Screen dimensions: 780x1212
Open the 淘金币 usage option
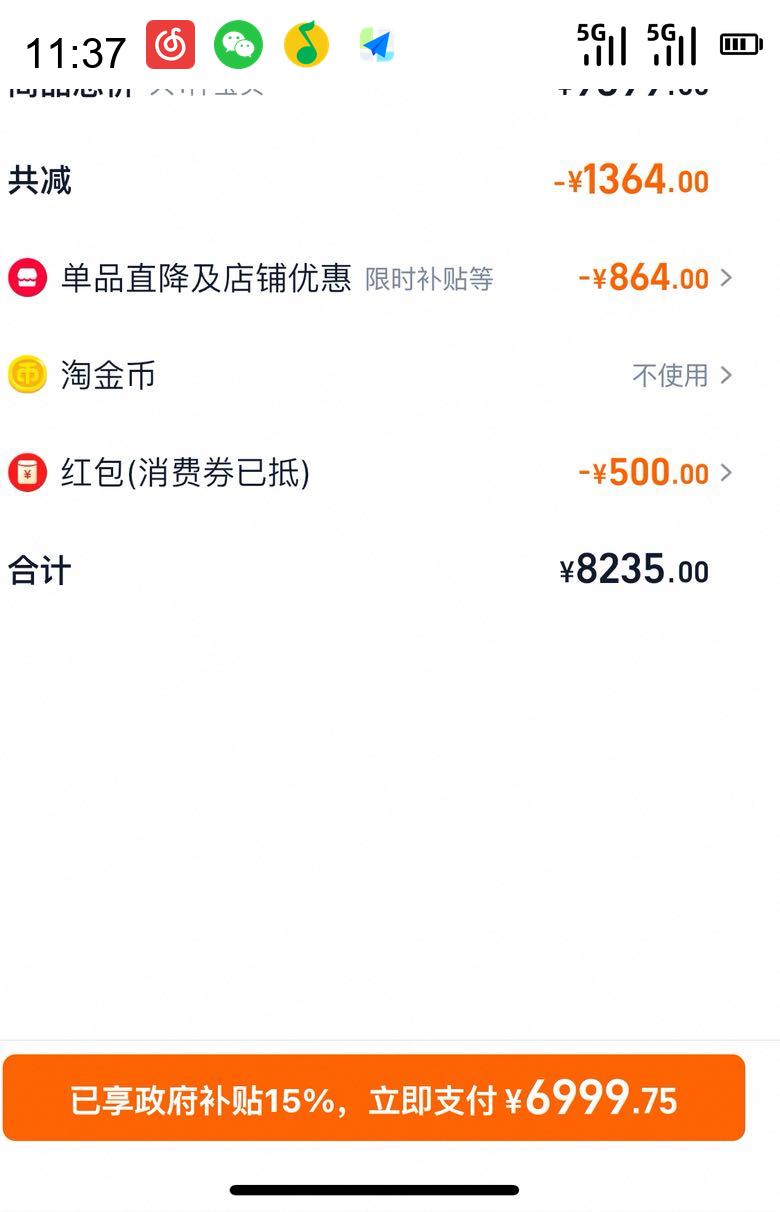pos(371,375)
